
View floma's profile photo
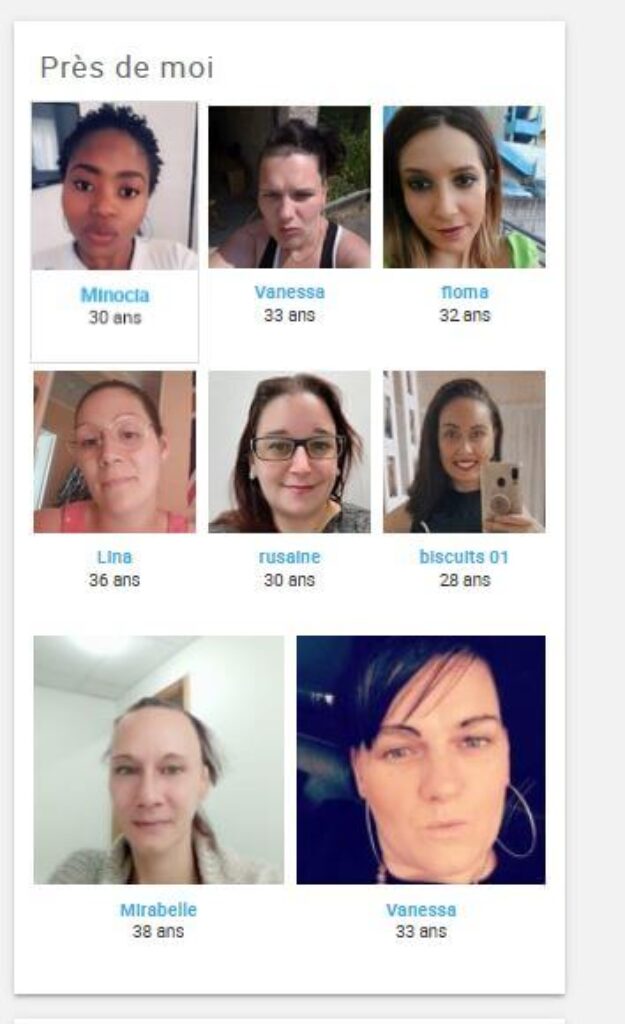[x=464, y=187]
